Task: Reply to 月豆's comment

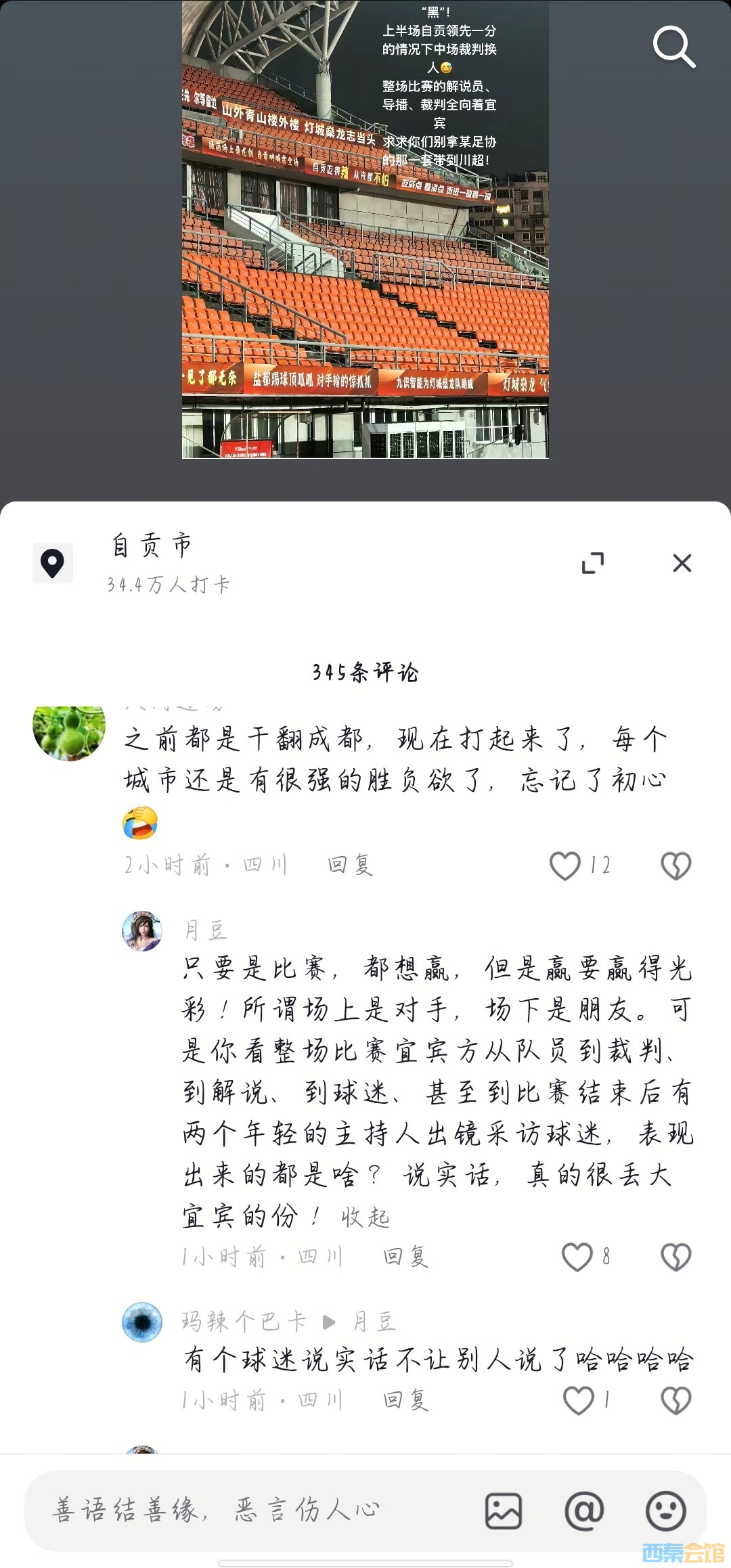Action: (405, 1257)
